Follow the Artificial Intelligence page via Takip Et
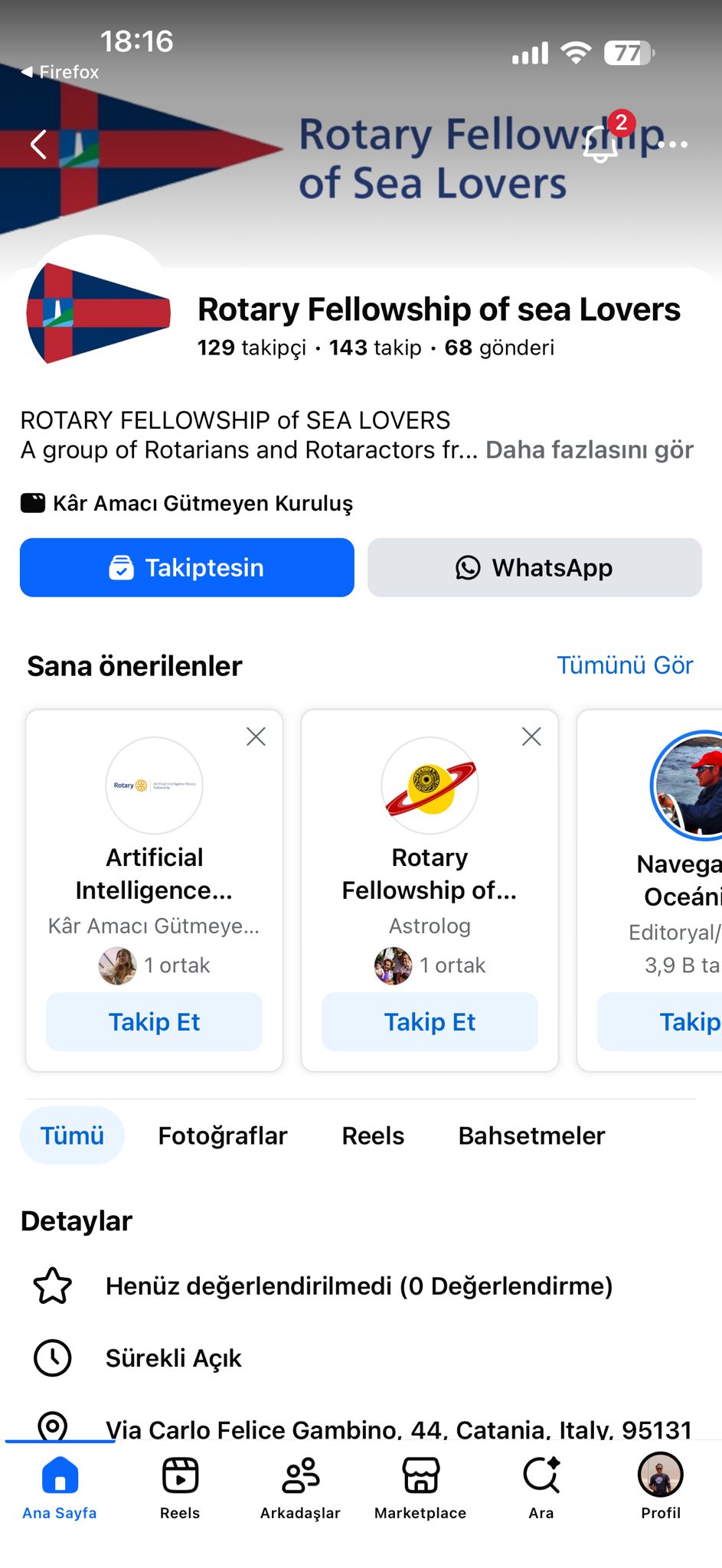The width and height of the screenshot is (722, 1568). (x=154, y=1021)
